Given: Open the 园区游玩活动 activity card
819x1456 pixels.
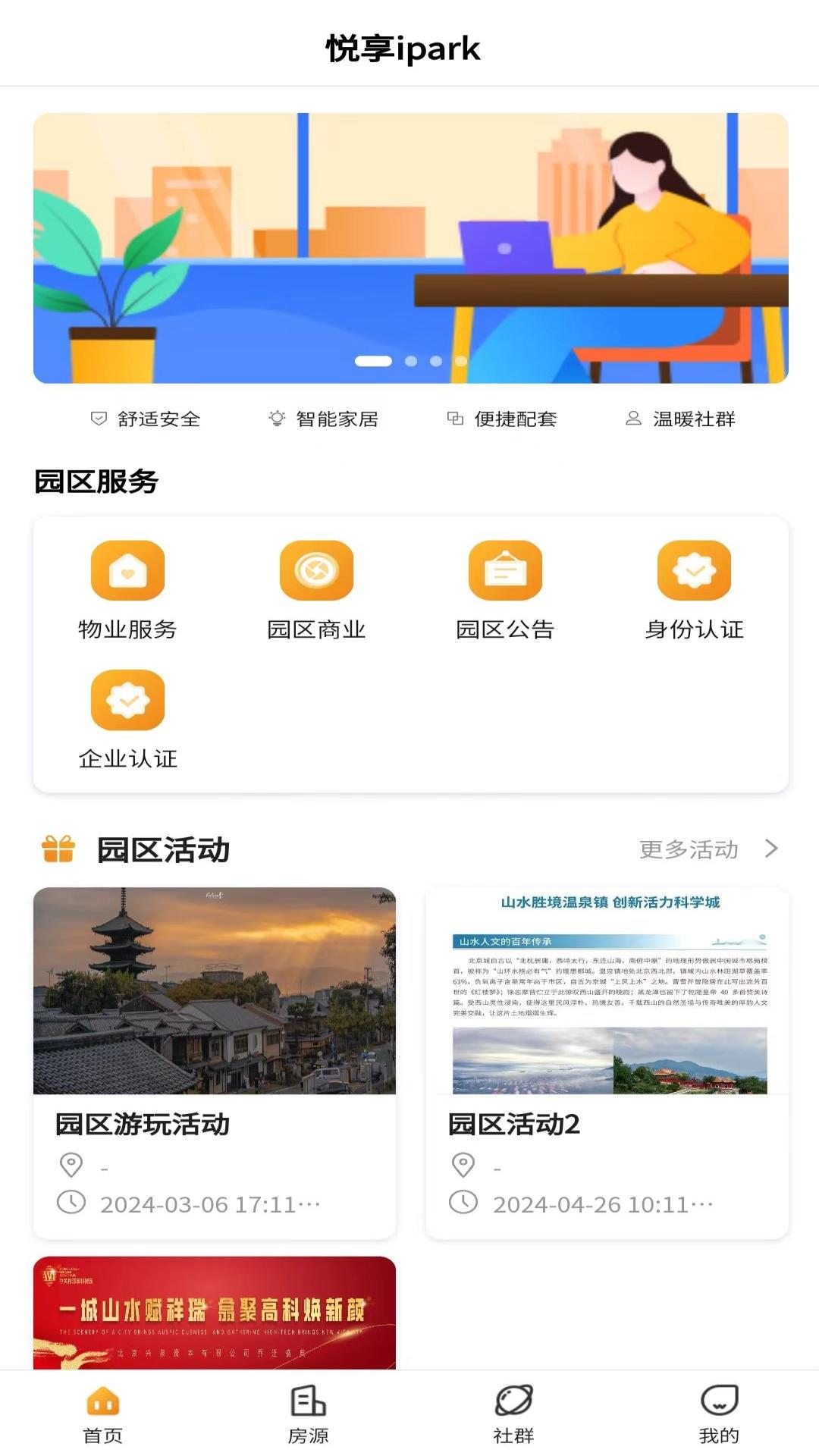Looking at the screenshot, I should click(215, 1062).
